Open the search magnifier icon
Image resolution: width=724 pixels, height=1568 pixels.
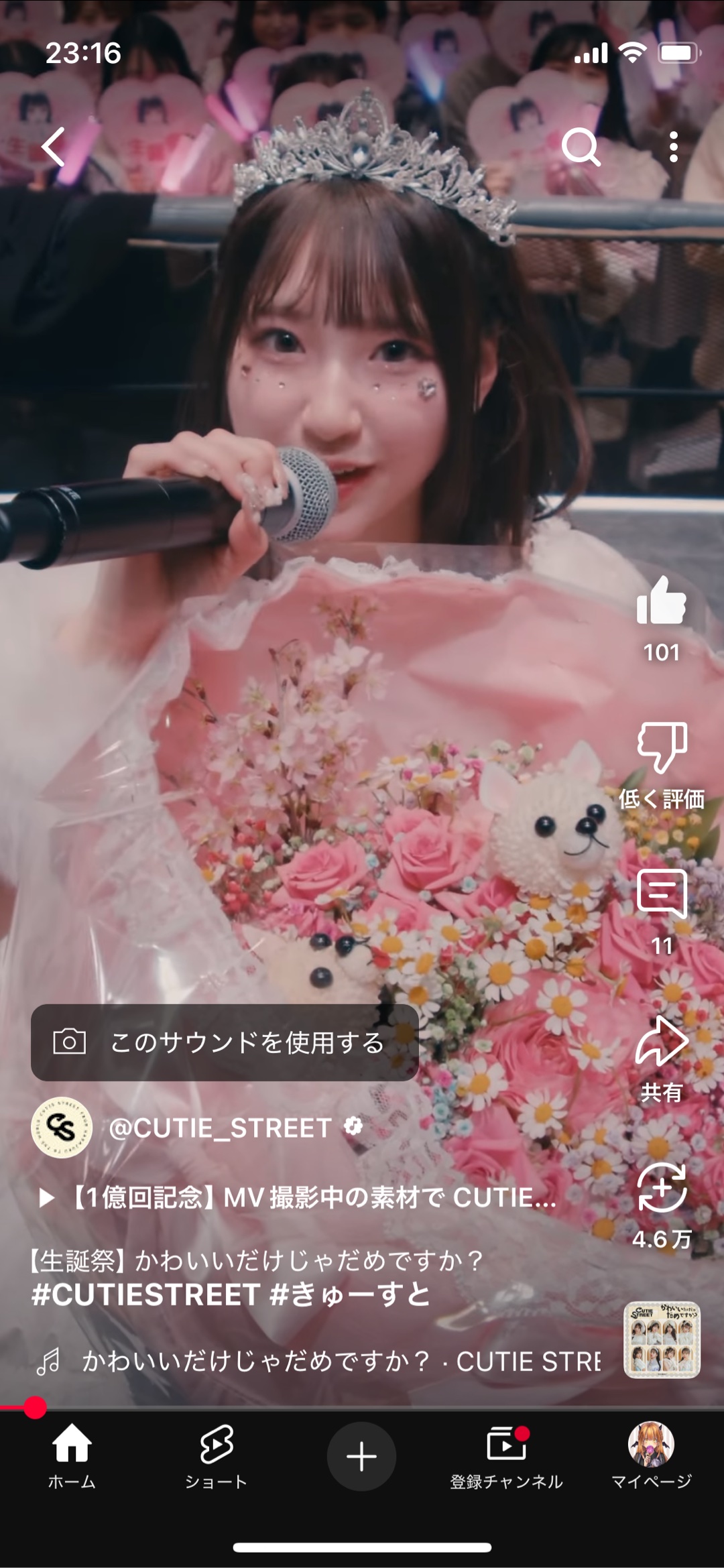coord(581,147)
